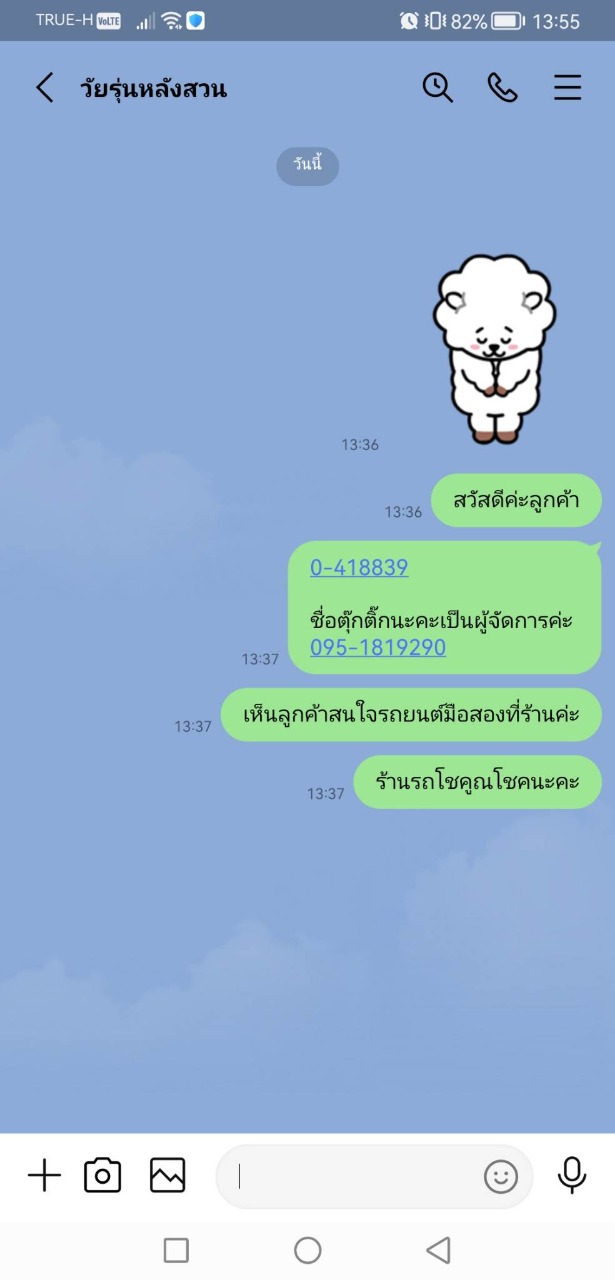The width and height of the screenshot is (615, 1280).
Task: Open the chat menu
Action: tap(567, 88)
